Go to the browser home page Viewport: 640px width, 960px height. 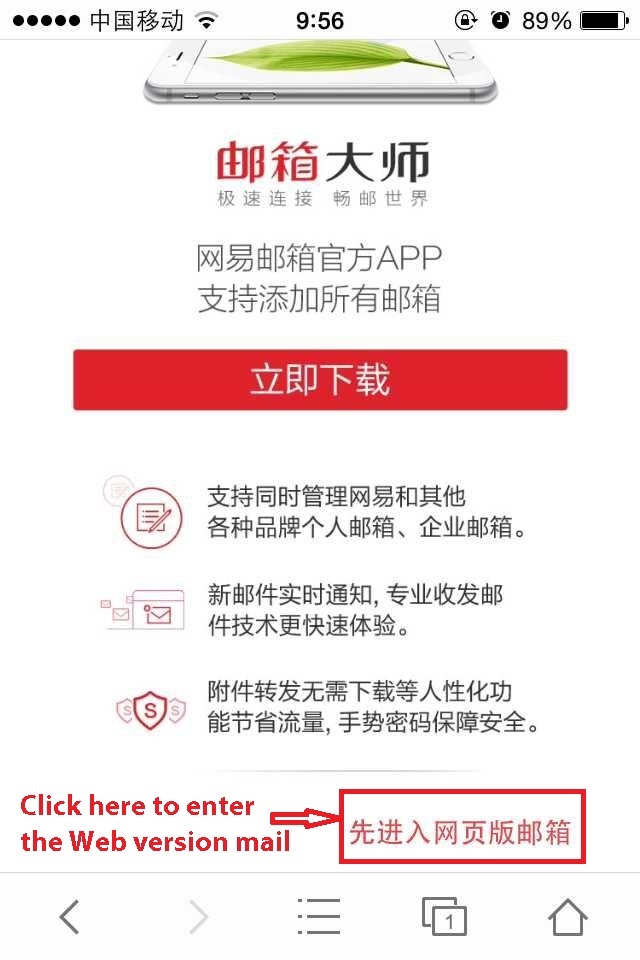(567, 916)
